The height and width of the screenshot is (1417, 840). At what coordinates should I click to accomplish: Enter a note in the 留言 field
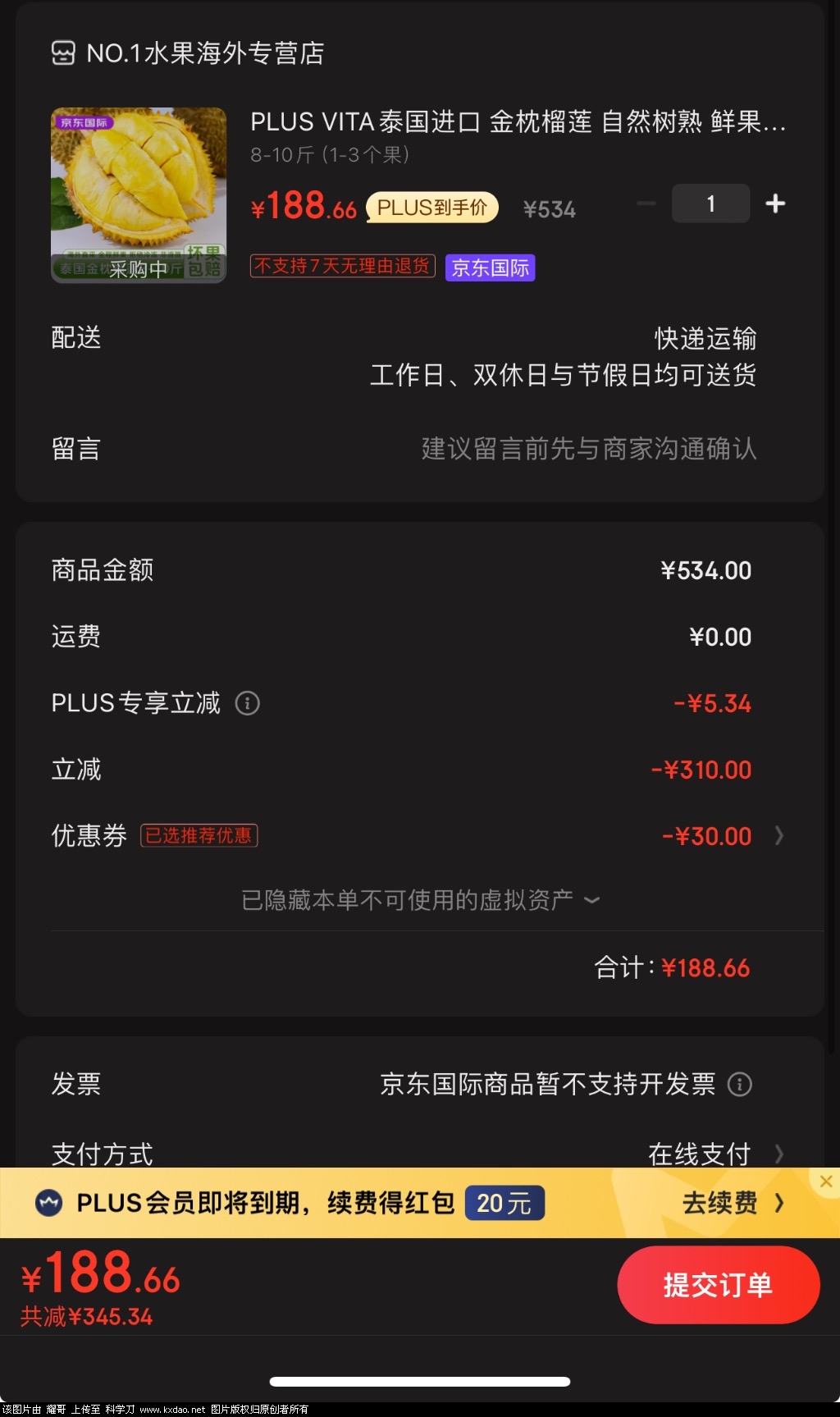tap(587, 449)
